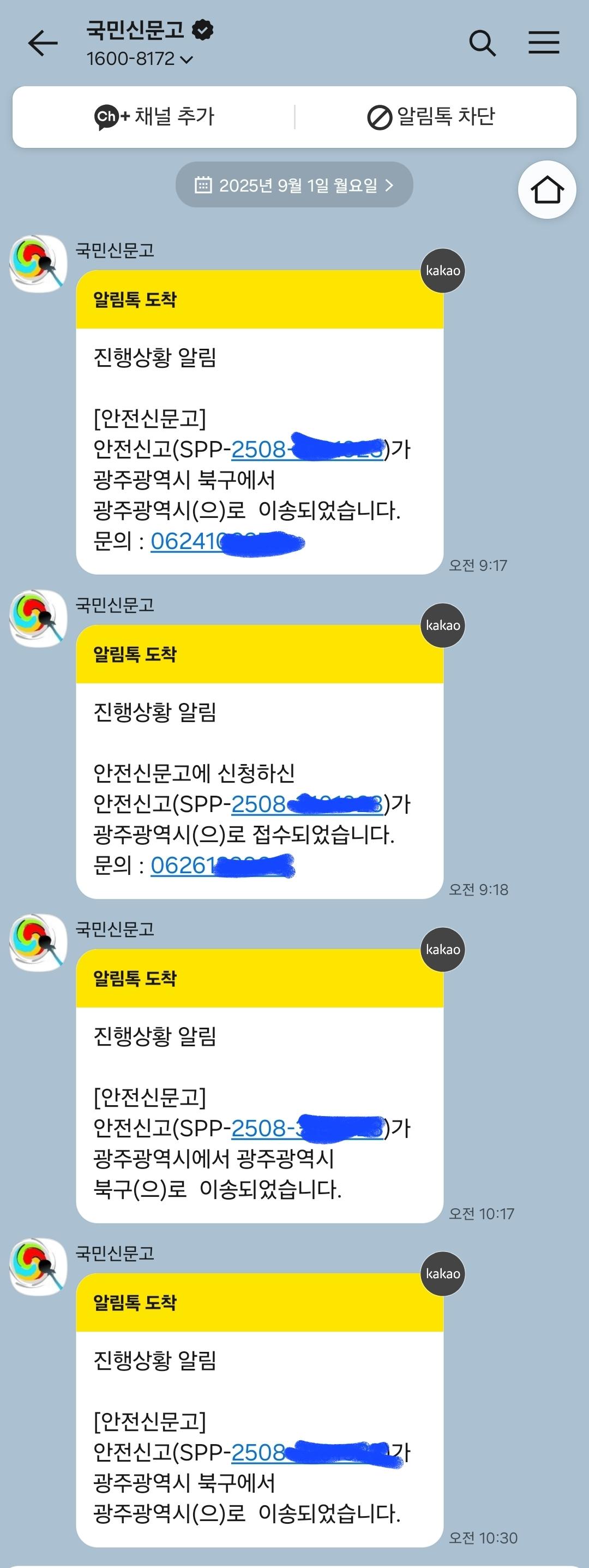Go back using the arrow
This screenshot has width=589, height=1568.
[43, 43]
